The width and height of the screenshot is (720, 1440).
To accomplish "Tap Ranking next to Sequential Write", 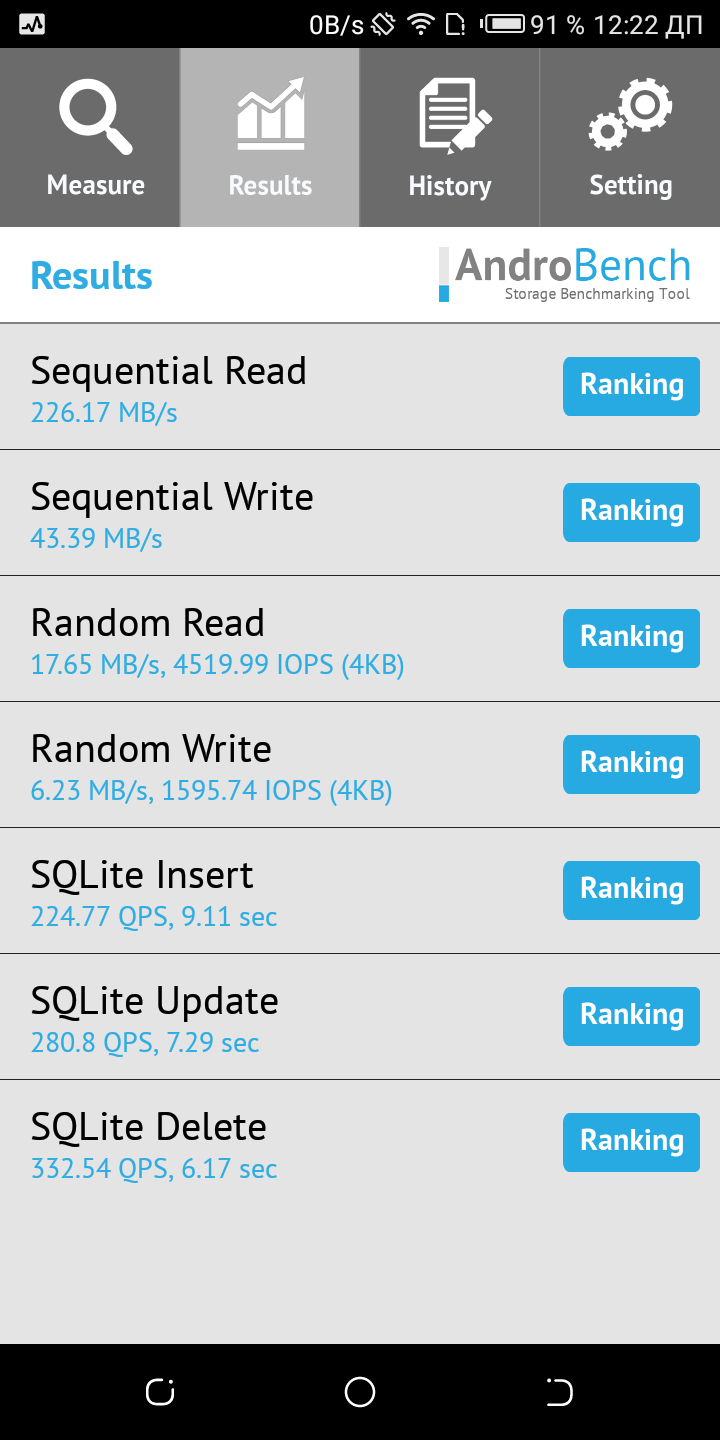I will tap(631, 512).
